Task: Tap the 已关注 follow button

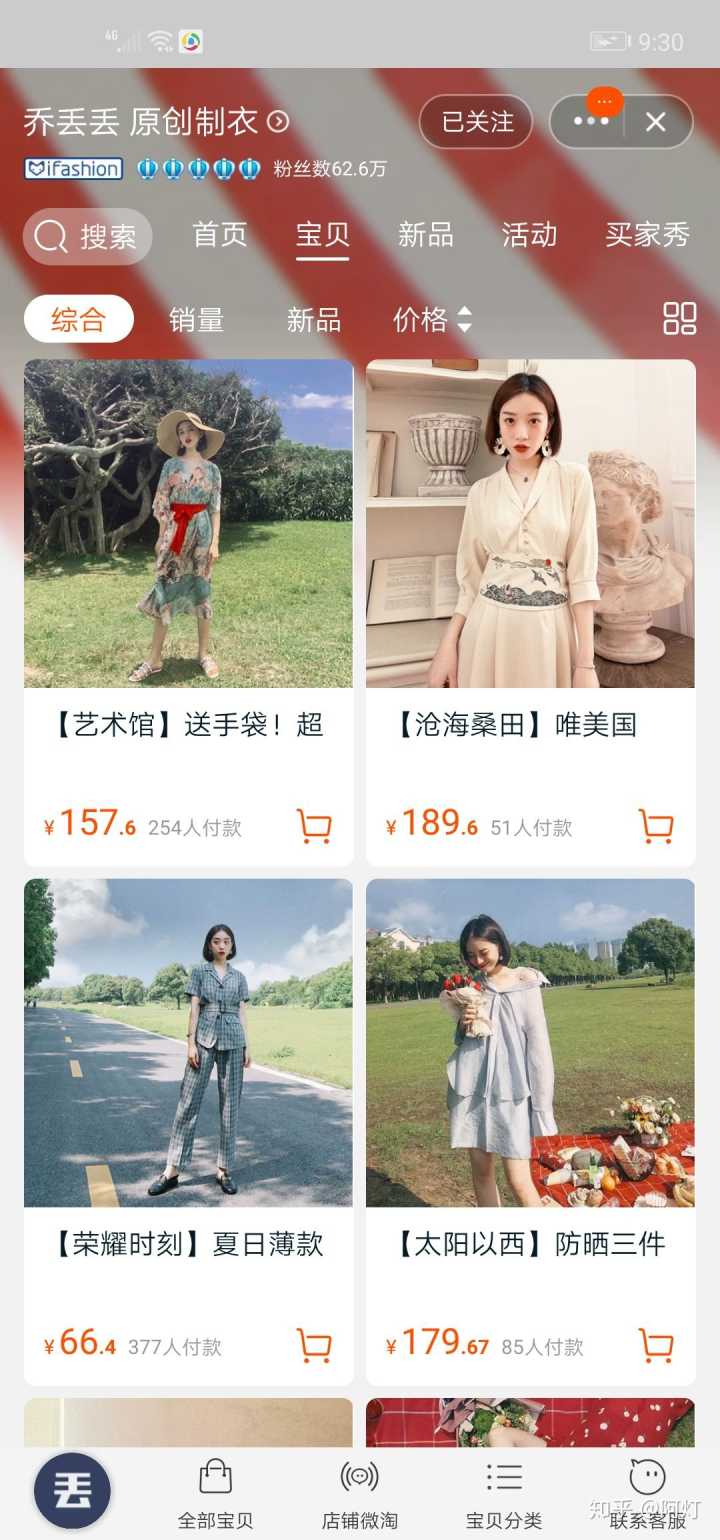Action: click(x=476, y=122)
